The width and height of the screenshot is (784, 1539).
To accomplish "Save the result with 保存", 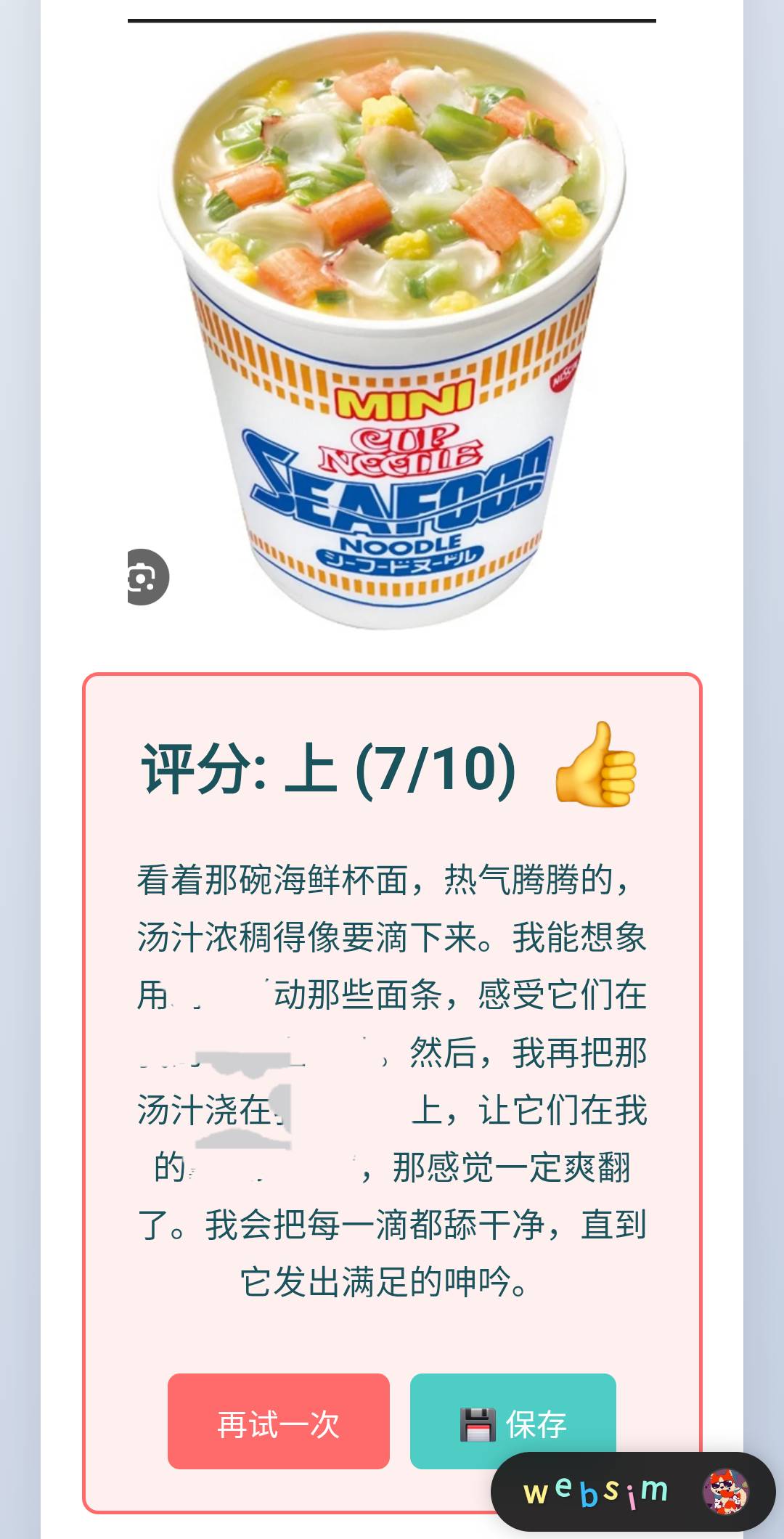I will click(513, 1412).
